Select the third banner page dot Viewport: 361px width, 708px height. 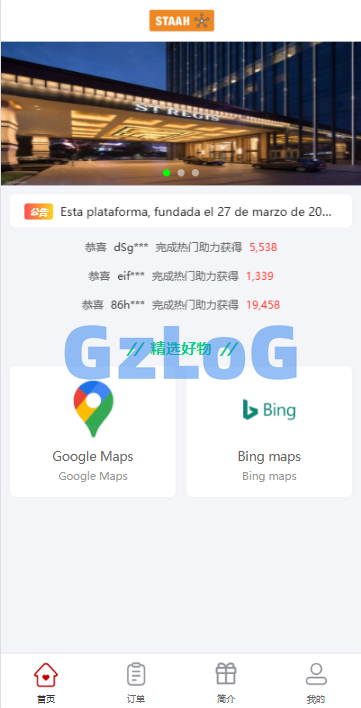[x=195, y=172]
